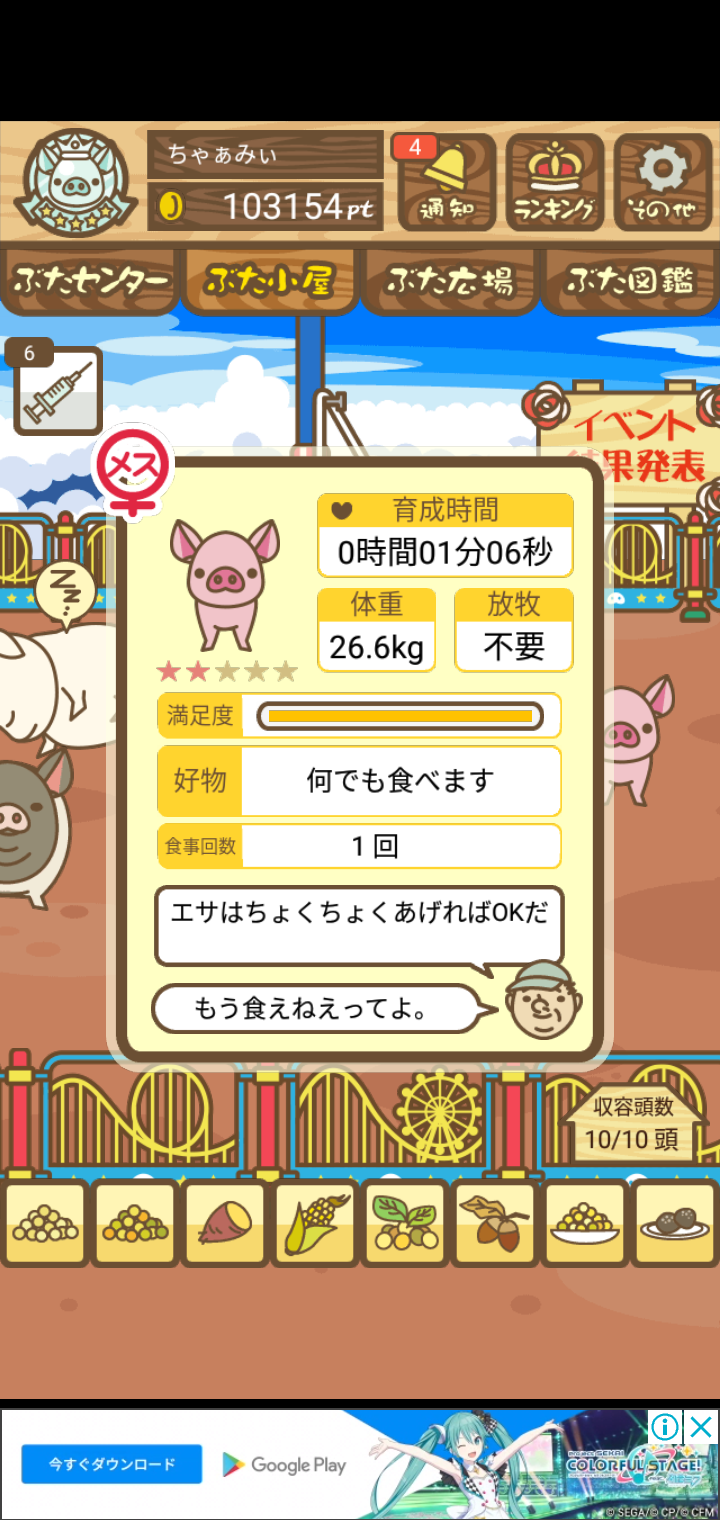
Task: Use the syringe item with count 6
Action: point(58,391)
